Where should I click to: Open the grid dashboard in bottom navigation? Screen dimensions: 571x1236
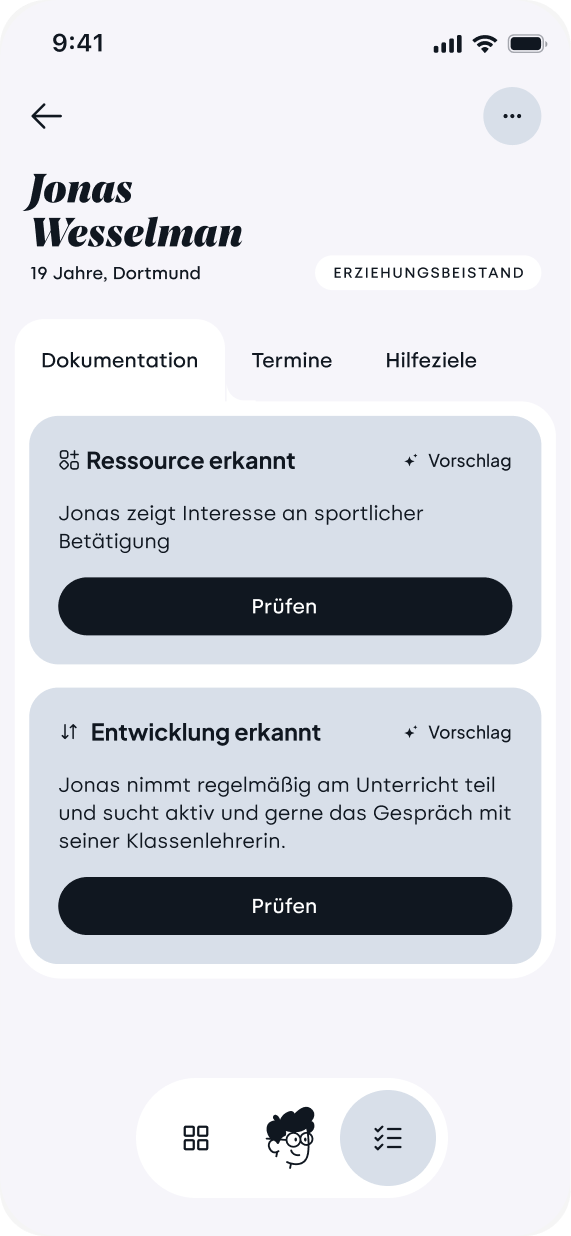point(196,1138)
